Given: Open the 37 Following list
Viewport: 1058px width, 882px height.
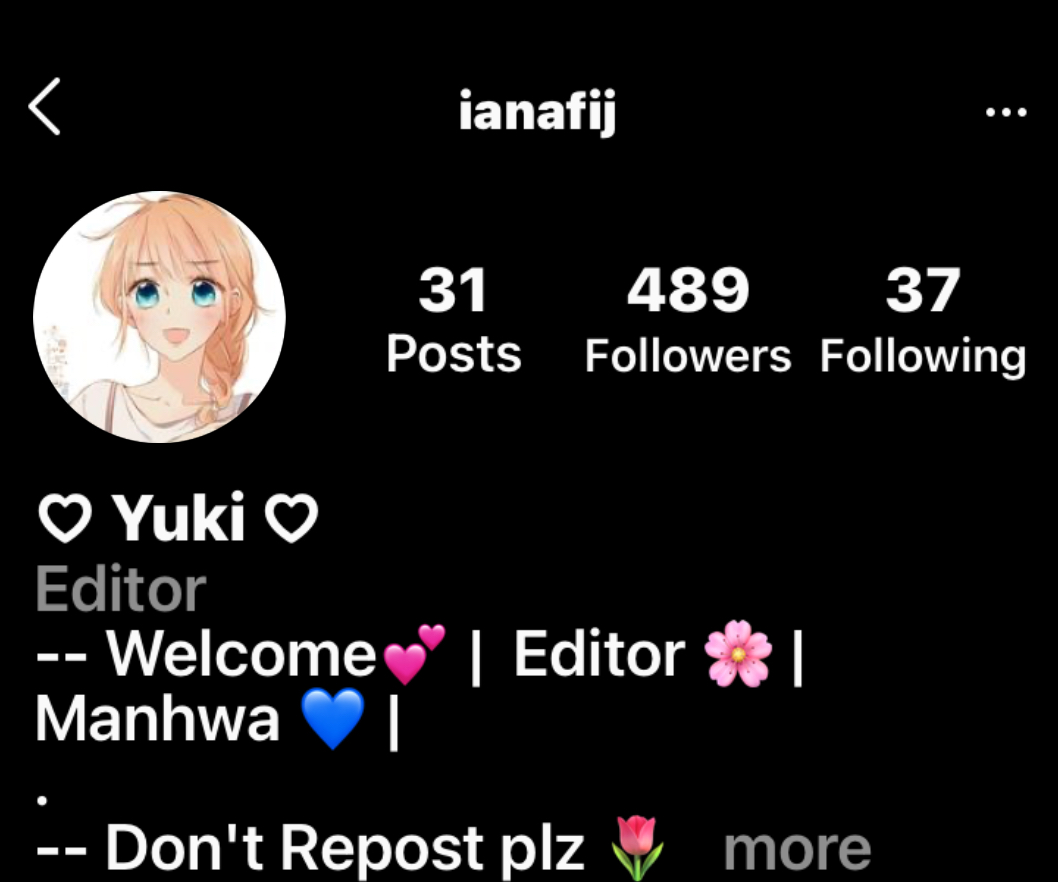Looking at the screenshot, I should pyautogui.click(x=922, y=320).
